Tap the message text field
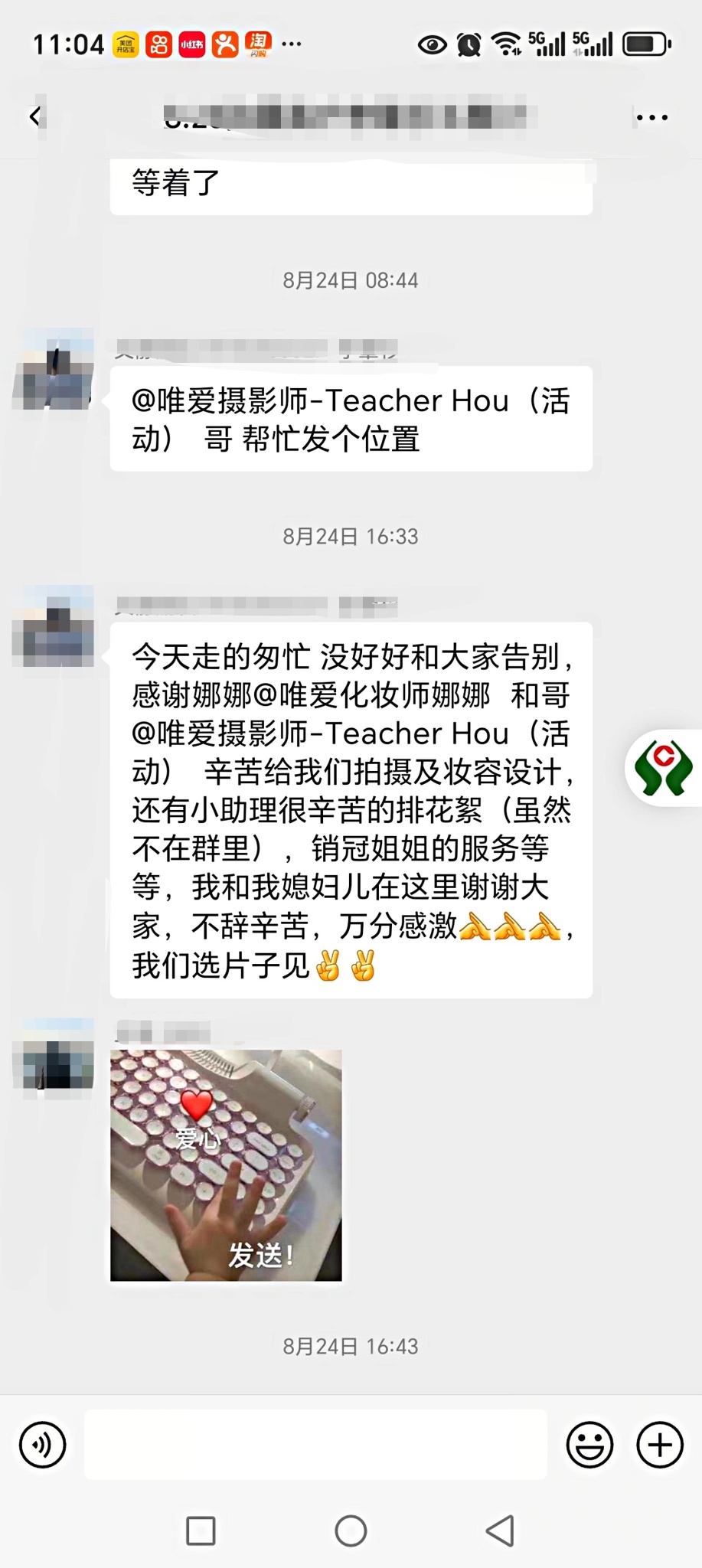The height and width of the screenshot is (1568, 702). (315, 1444)
